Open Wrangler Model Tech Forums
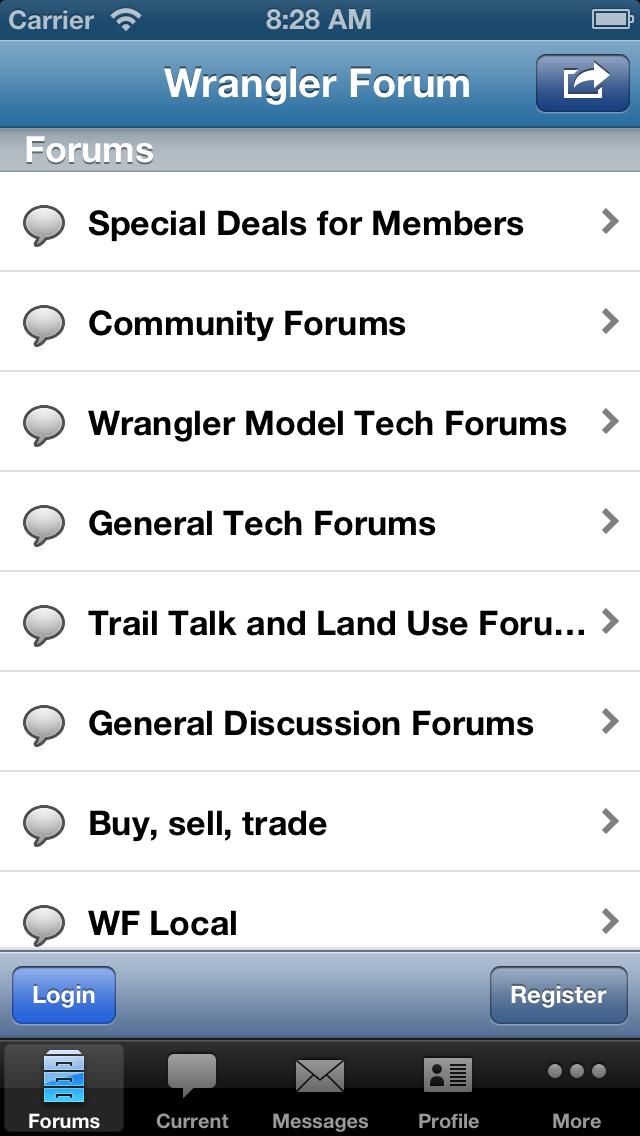The image size is (640, 1136). [x=320, y=422]
